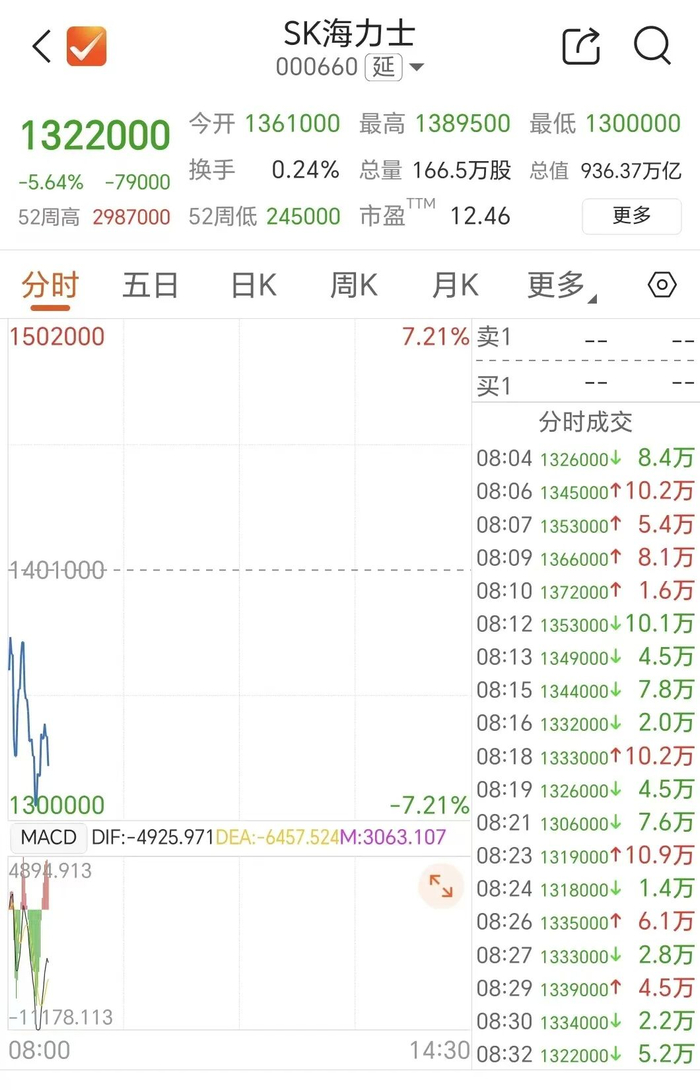The image size is (700, 1090).
Task: Expand the chart to full screen
Action: click(441, 886)
